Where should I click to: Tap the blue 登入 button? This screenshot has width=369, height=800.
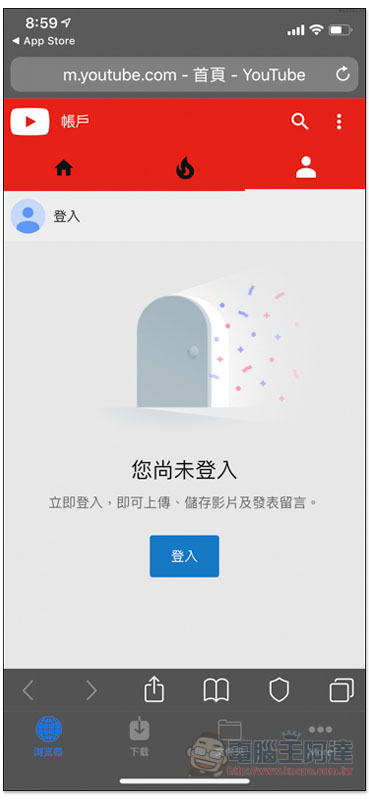pyautogui.click(x=184, y=556)
